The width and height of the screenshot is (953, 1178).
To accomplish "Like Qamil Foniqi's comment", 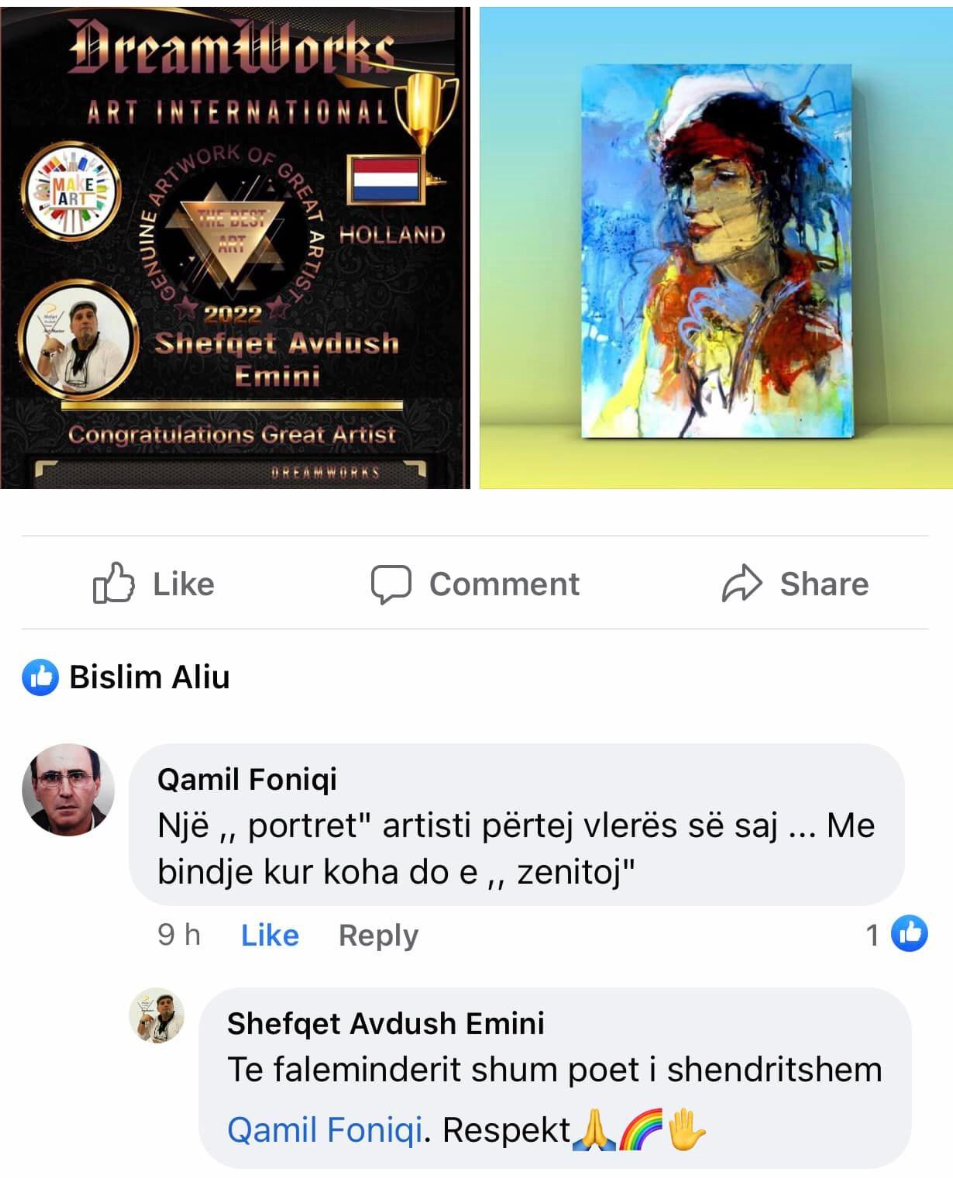I will coord(270,935).
